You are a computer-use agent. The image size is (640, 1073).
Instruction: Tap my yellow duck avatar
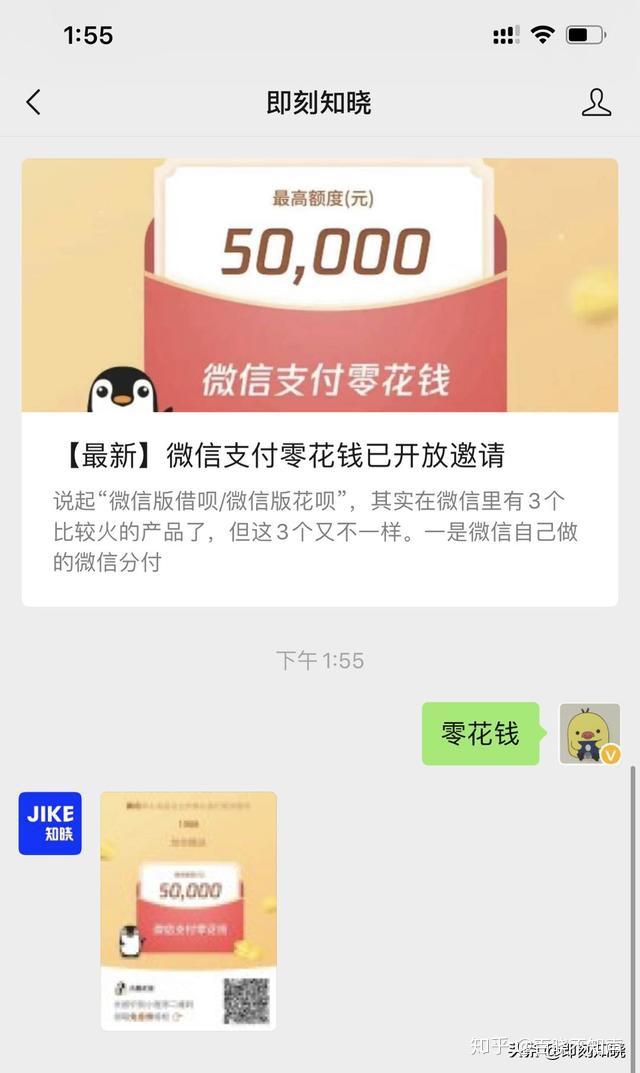[589, 733]
